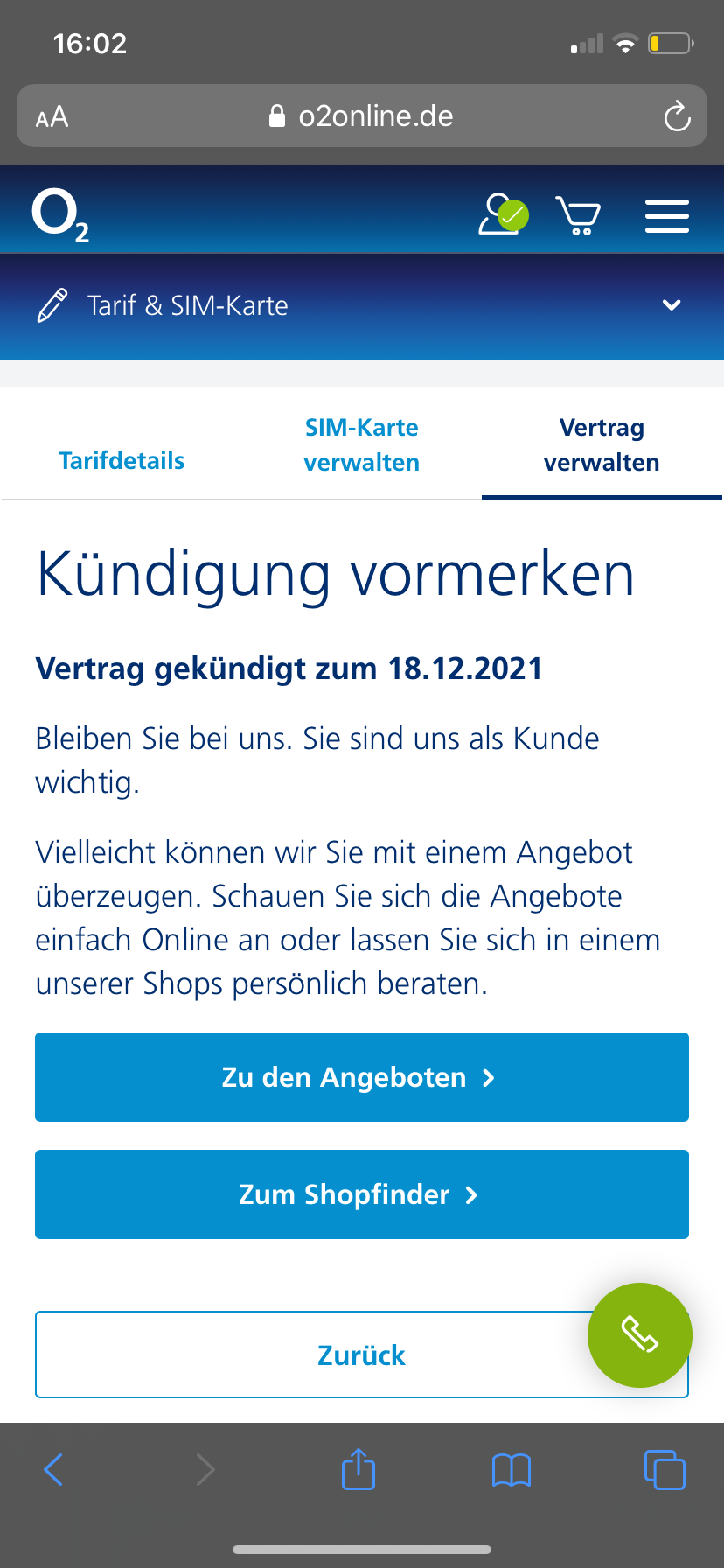Switch to the Tarifdetails tab

(x=122, y=460)
